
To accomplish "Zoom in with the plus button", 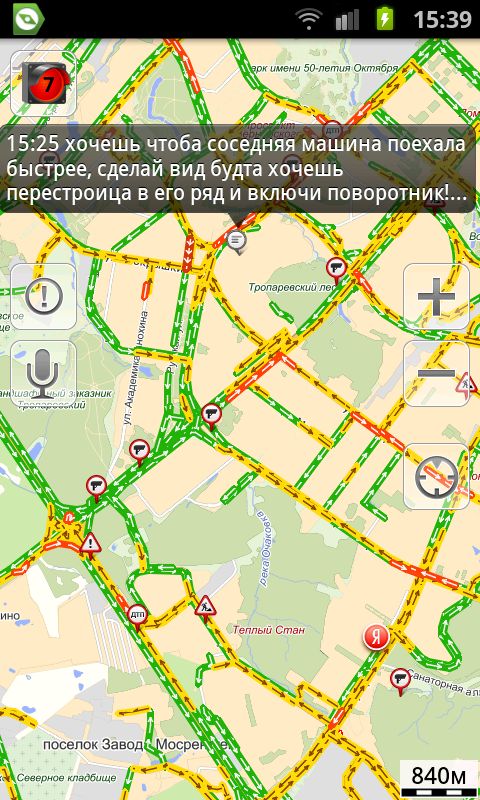I will pos(436,296).
